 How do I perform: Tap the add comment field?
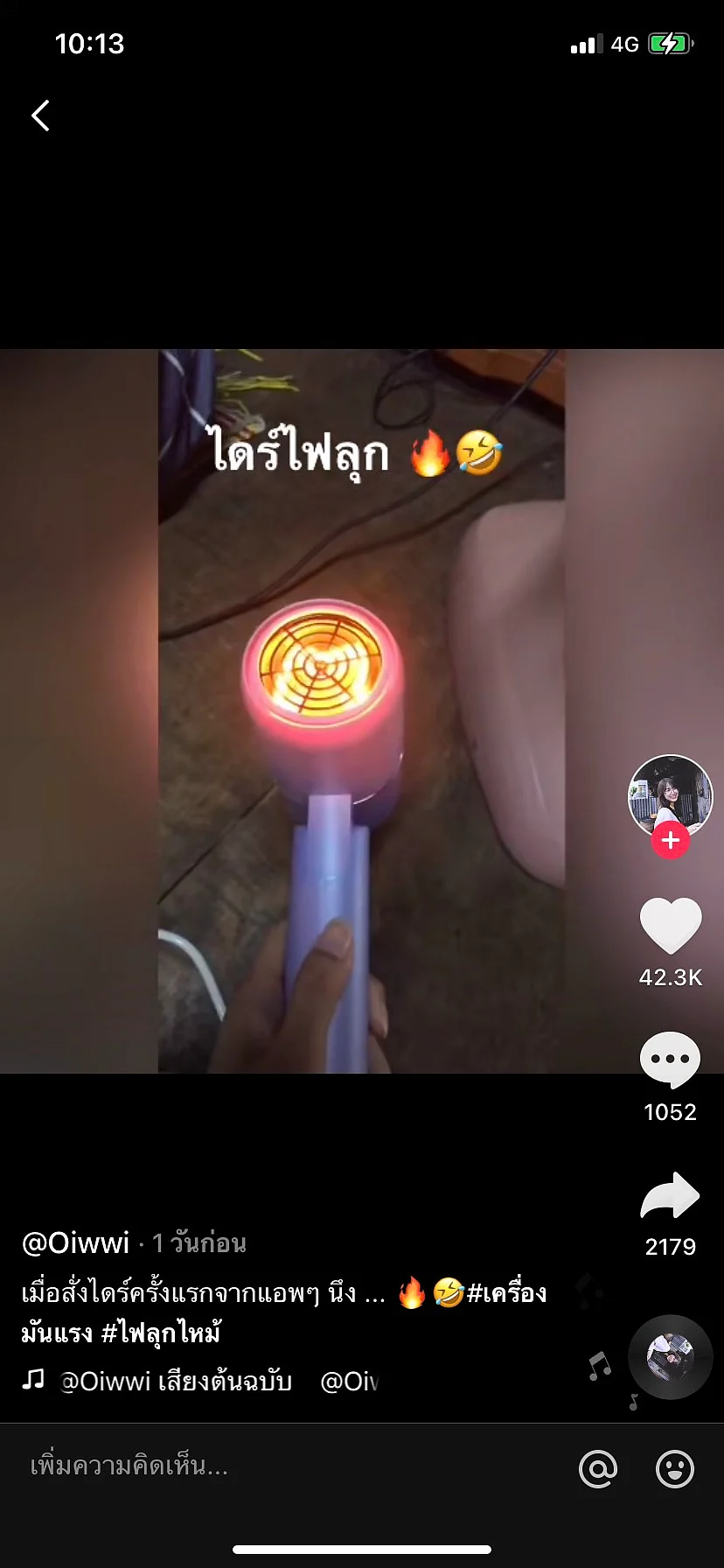click(262, 1466)
